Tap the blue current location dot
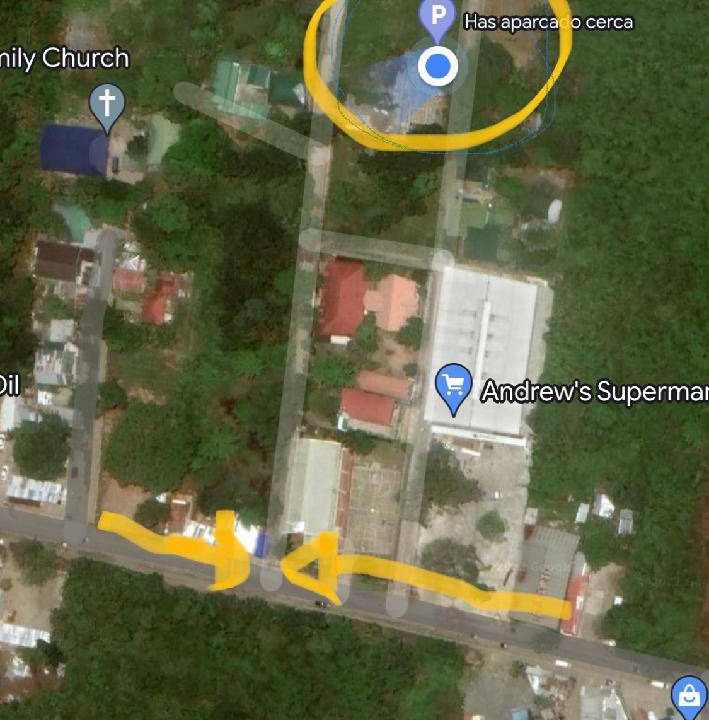Viewport: 709px width, 720px height. (x=437, y=67)
